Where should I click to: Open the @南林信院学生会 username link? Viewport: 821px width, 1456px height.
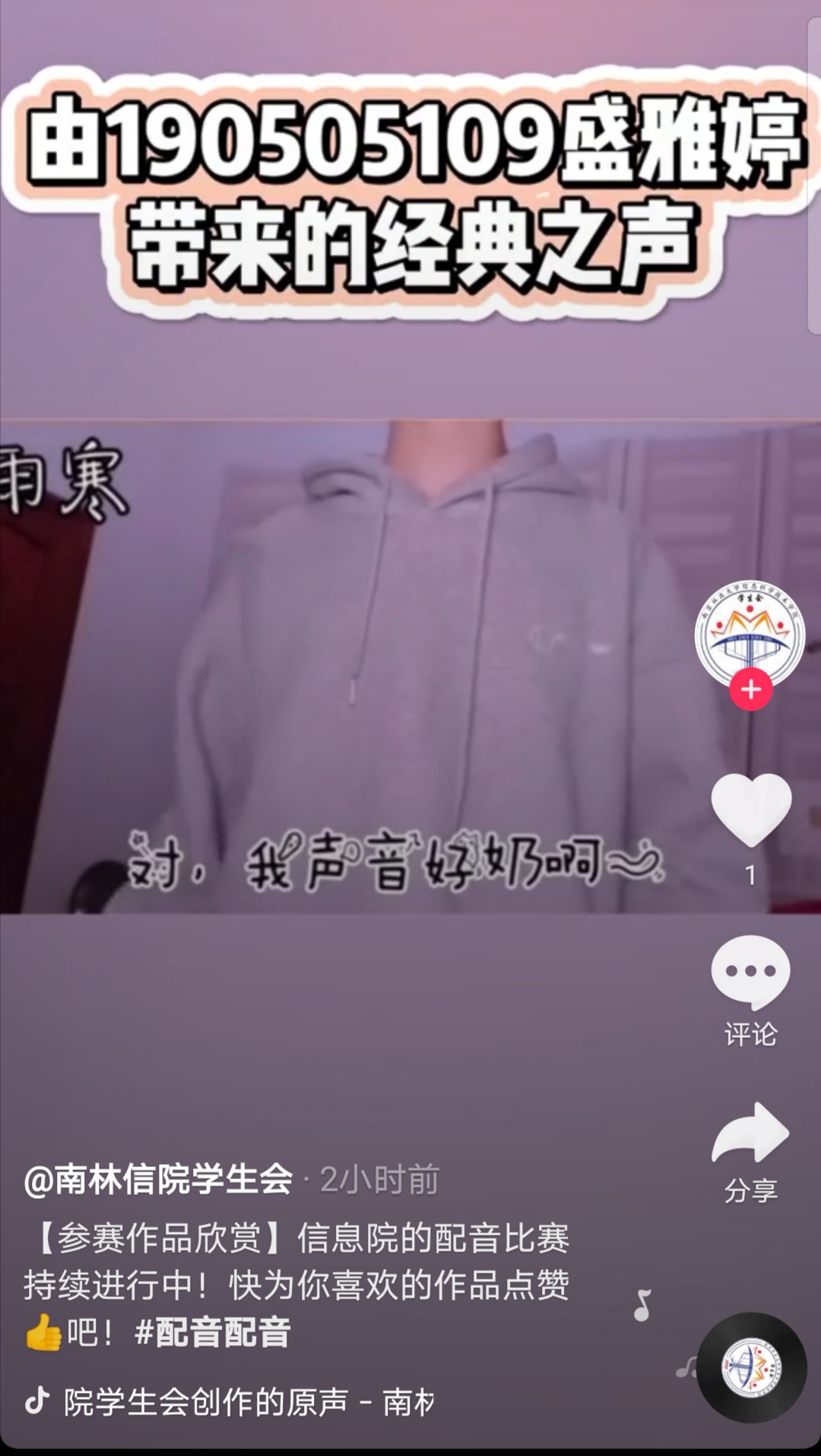[x=158, y=1179]
